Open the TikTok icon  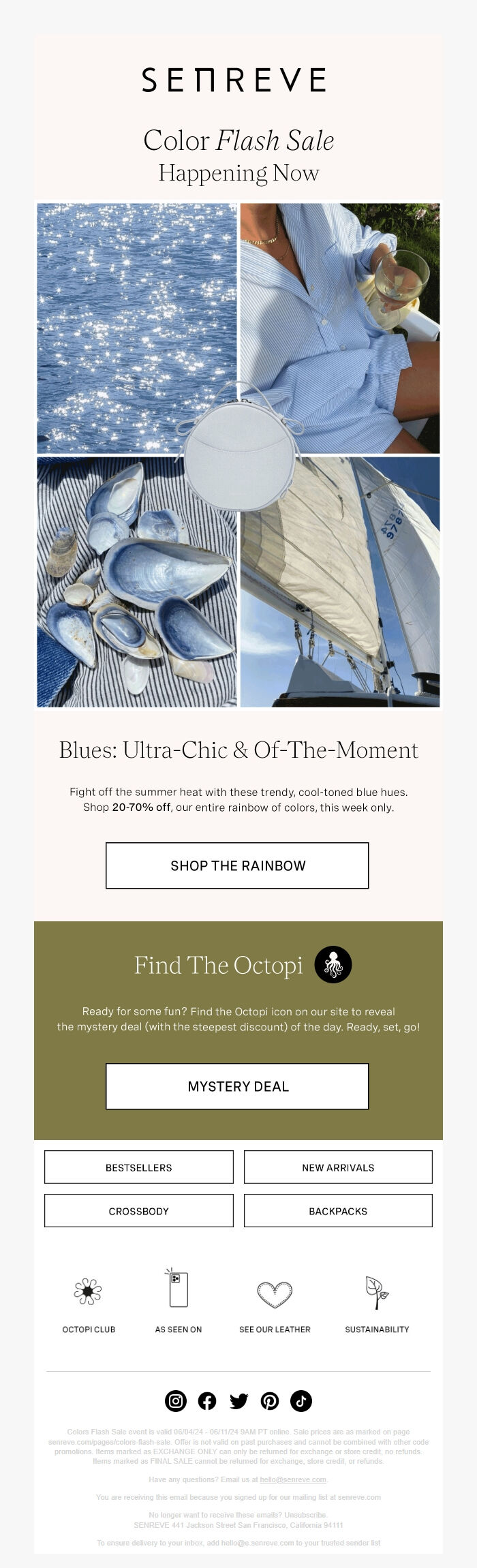coord(301,1401)
